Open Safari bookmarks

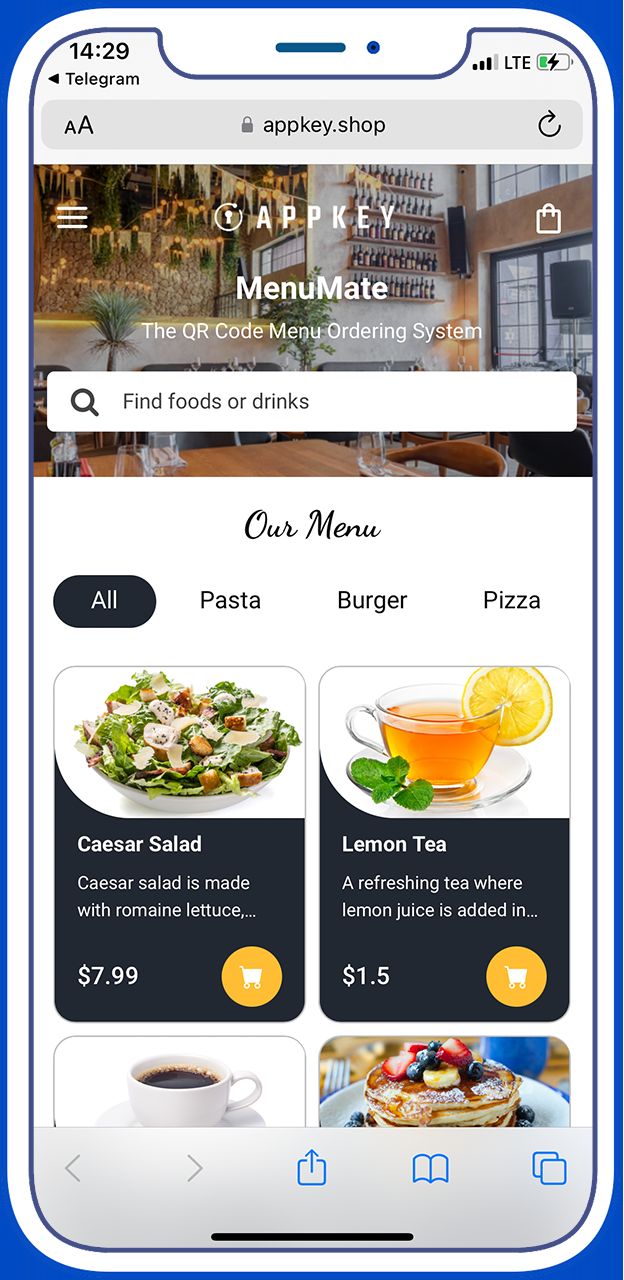[x=430, y=1167]
